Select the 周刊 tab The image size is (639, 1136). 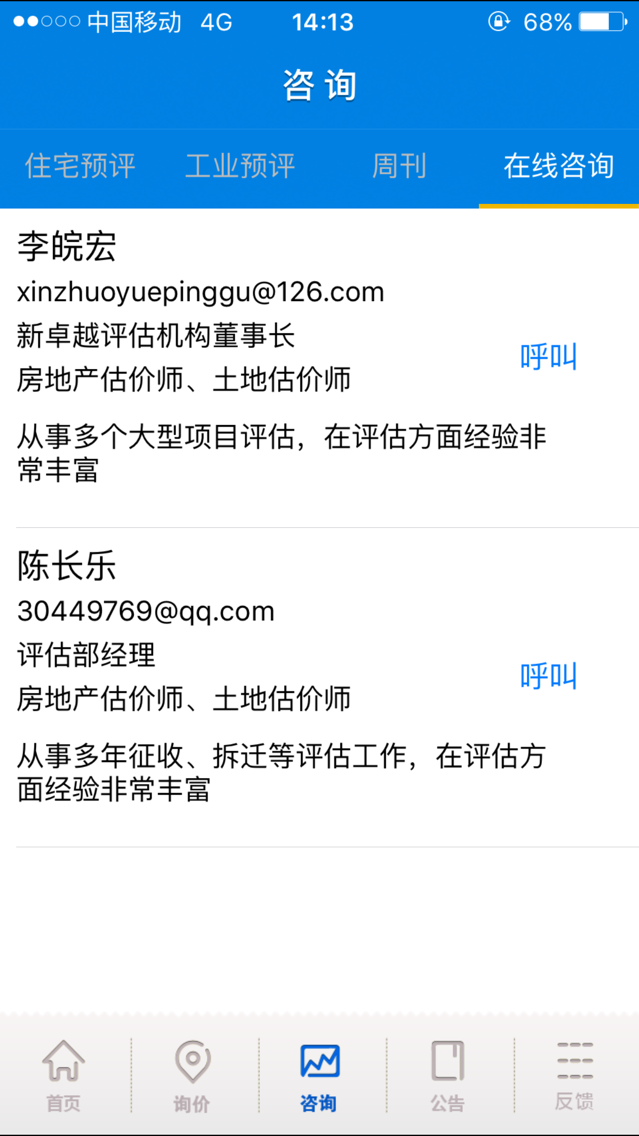pos(399,167)
